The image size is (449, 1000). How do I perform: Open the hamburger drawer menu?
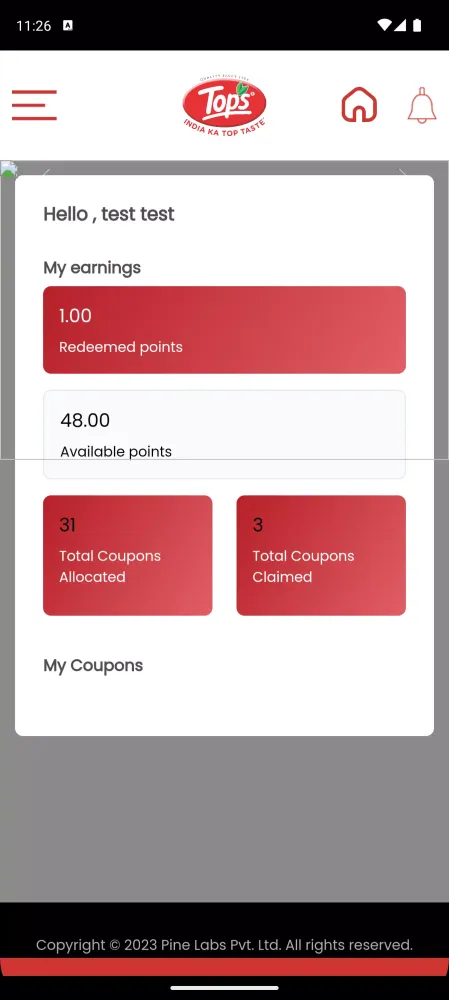pos(34,105)
